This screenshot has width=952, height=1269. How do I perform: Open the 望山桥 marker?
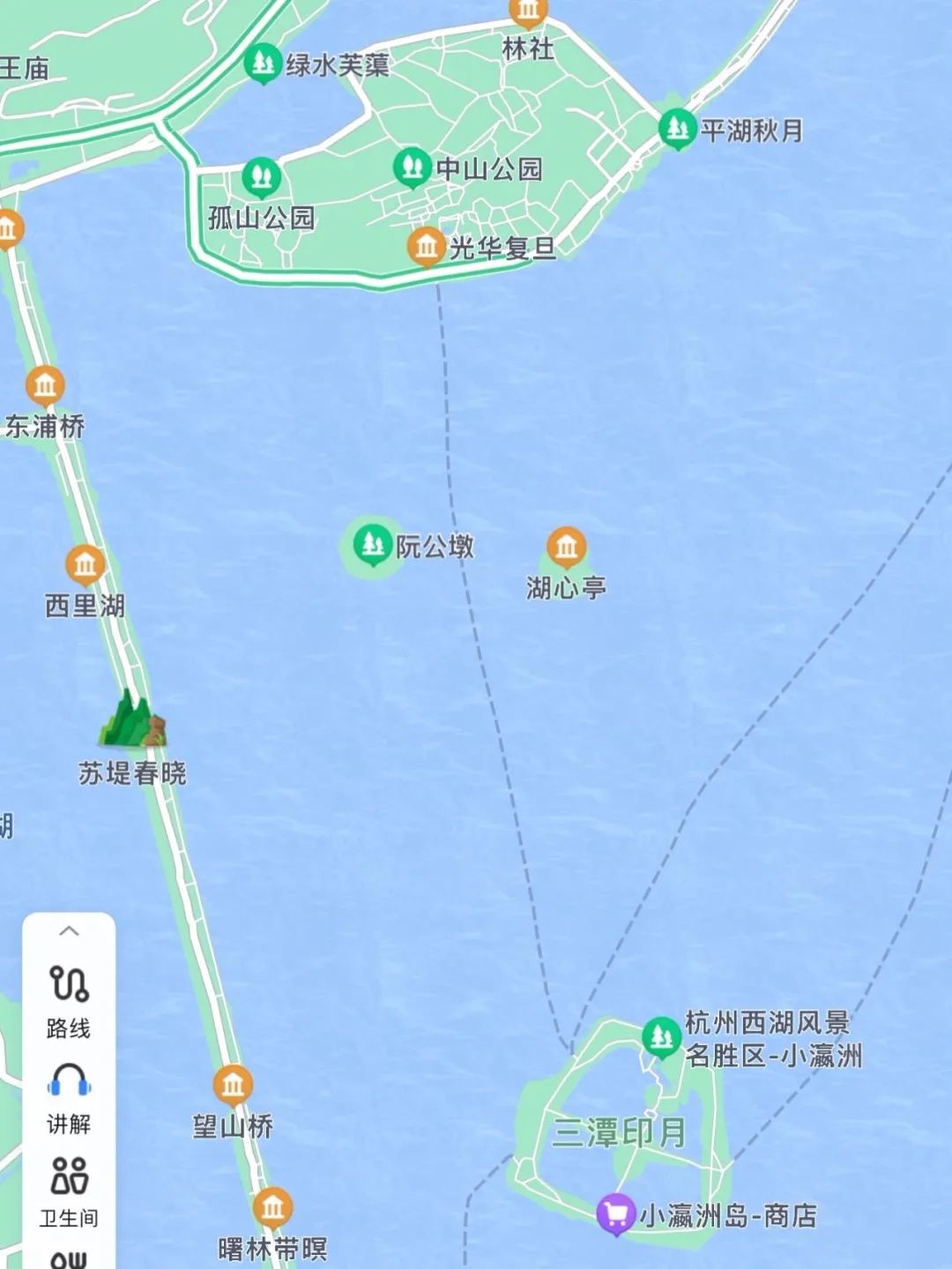coord(233,1086)
